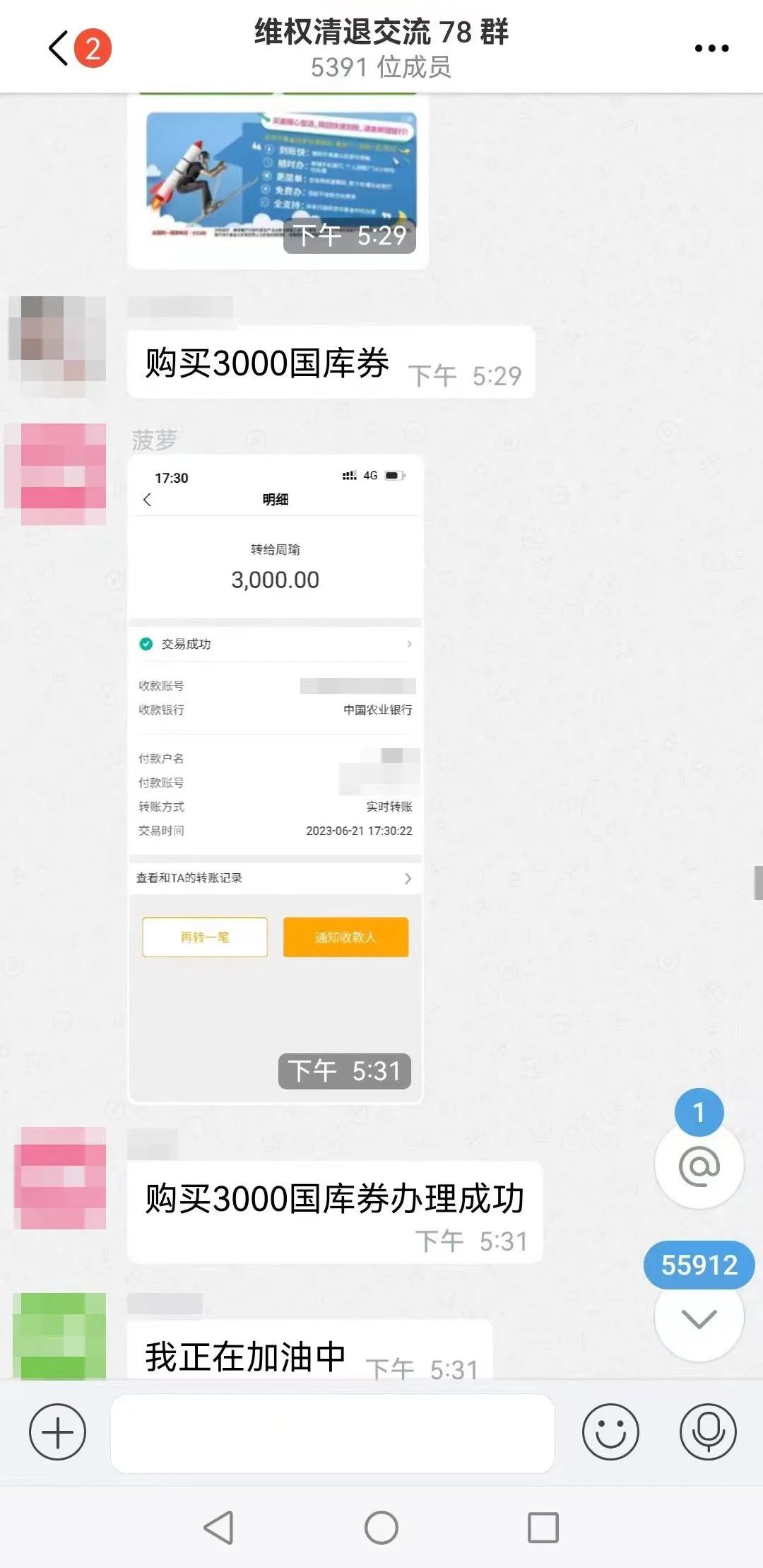Open the group's three-dot menu
The image size is (763, 1568).
[x=711, y=48]
